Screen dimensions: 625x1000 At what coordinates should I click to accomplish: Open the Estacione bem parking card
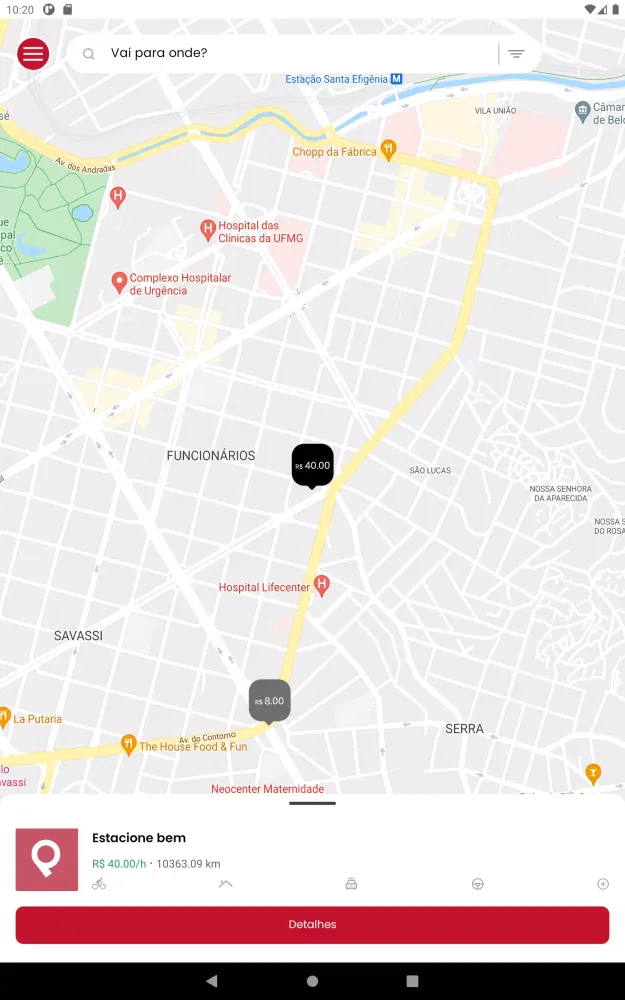pos(139,838)
